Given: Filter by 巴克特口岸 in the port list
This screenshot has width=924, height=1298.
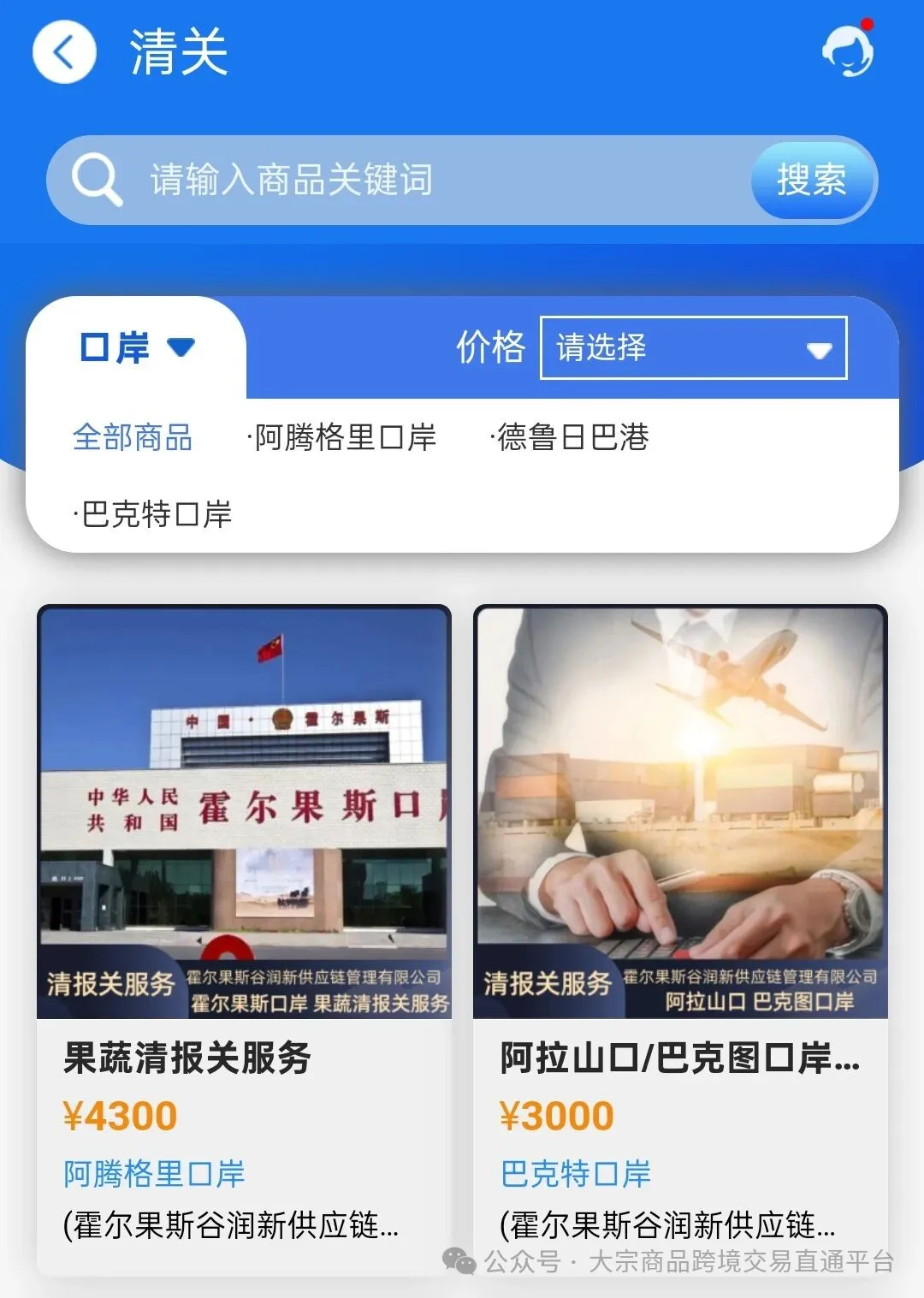Looking at the screenshot, I should tap(154, 514).
